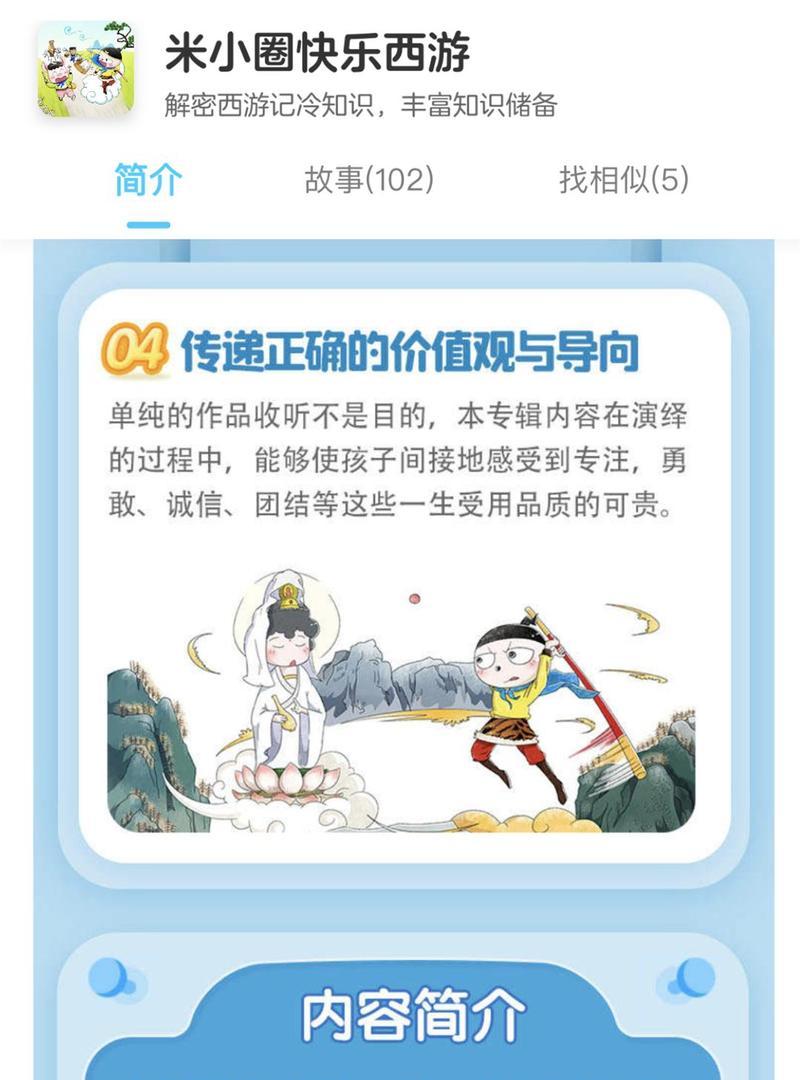Switch to the 找相似(5) tab
This screenshot has width=800, height=1080.
(x=624, y=181)
